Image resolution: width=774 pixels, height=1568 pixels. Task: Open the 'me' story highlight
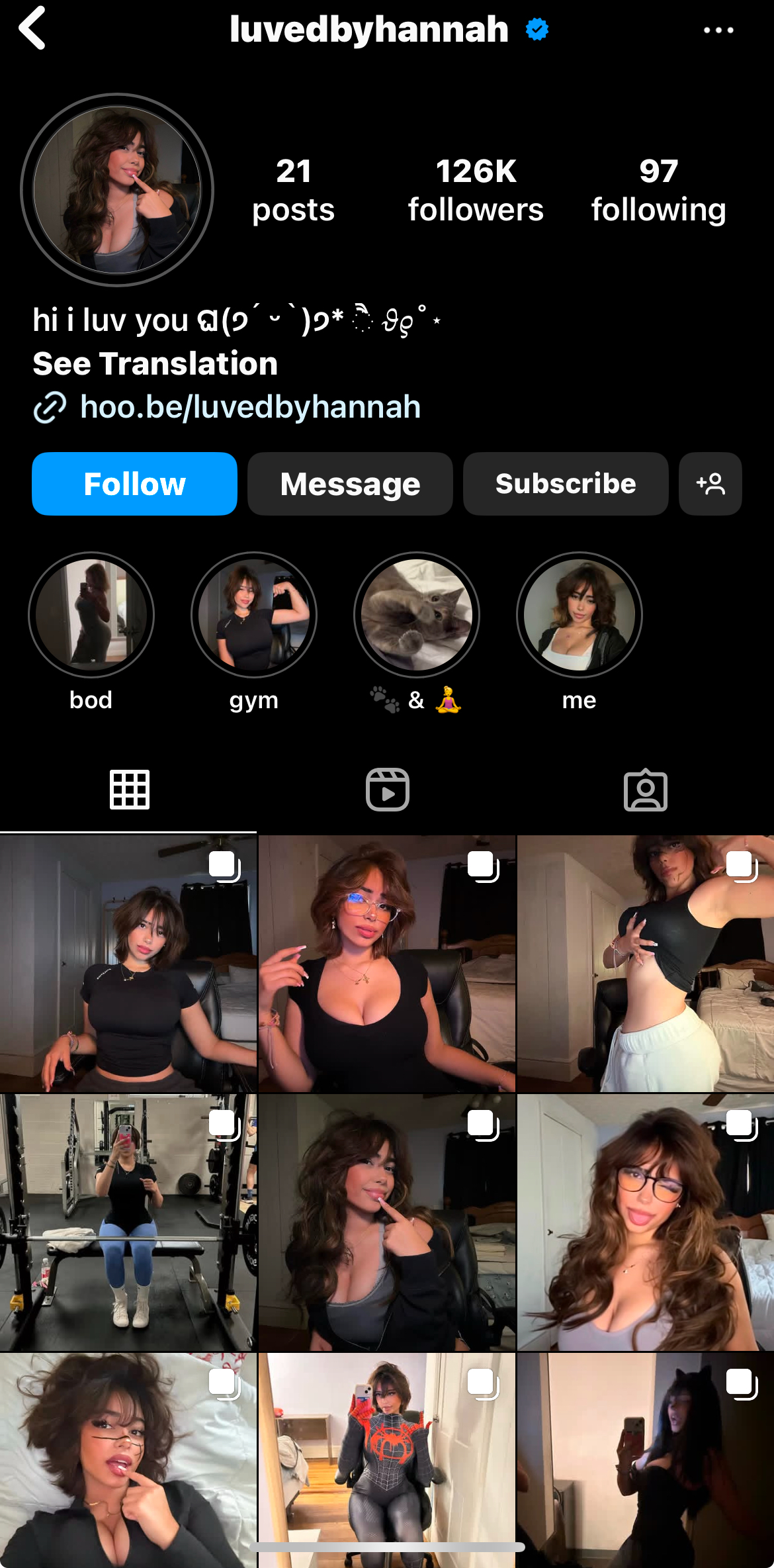pyautogui.click(x=580, y=615)
